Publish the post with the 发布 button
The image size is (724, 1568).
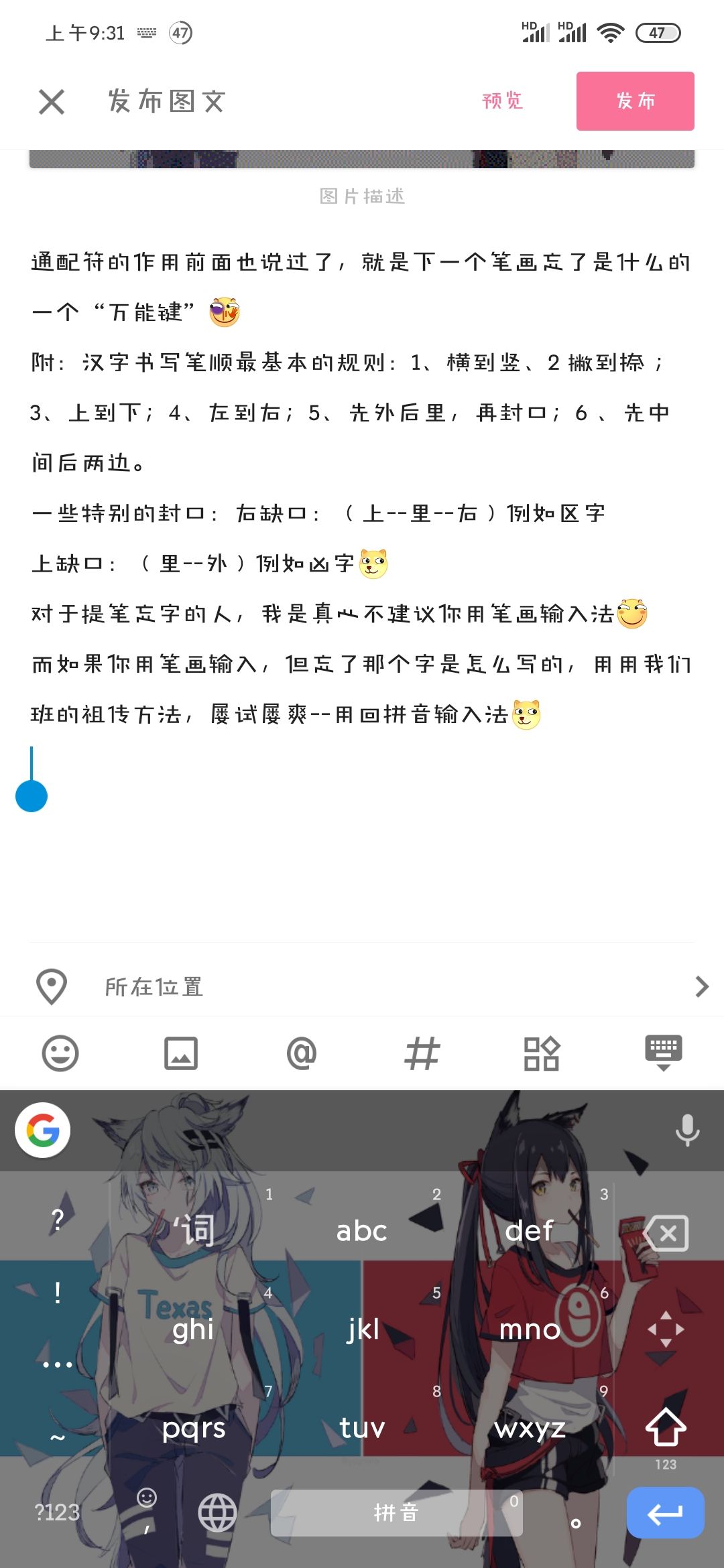(x=635, y=101)
